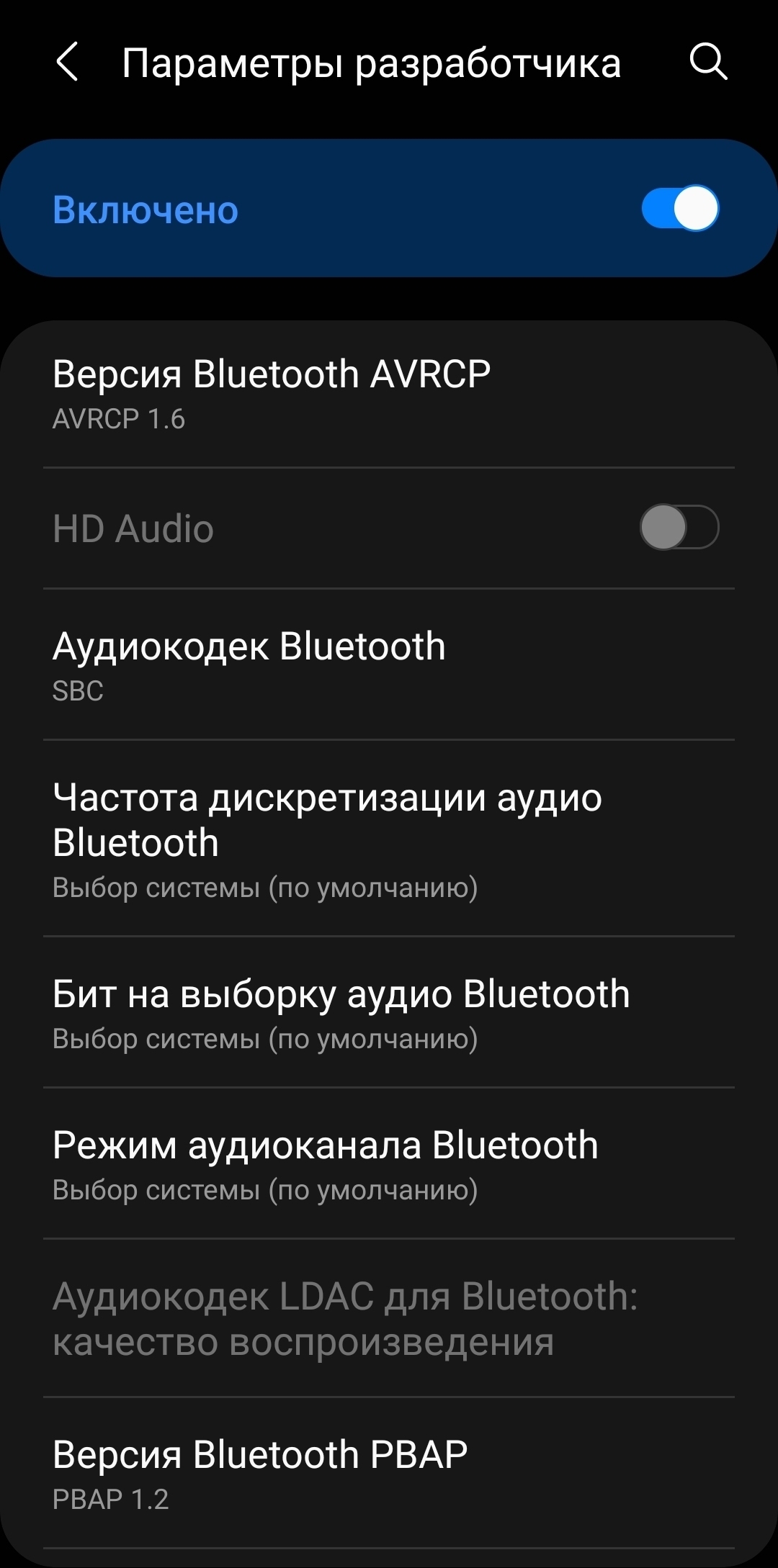Turn off the Включено developer switch
Viewport: 778px width, 1568px height.
point(679,209)
